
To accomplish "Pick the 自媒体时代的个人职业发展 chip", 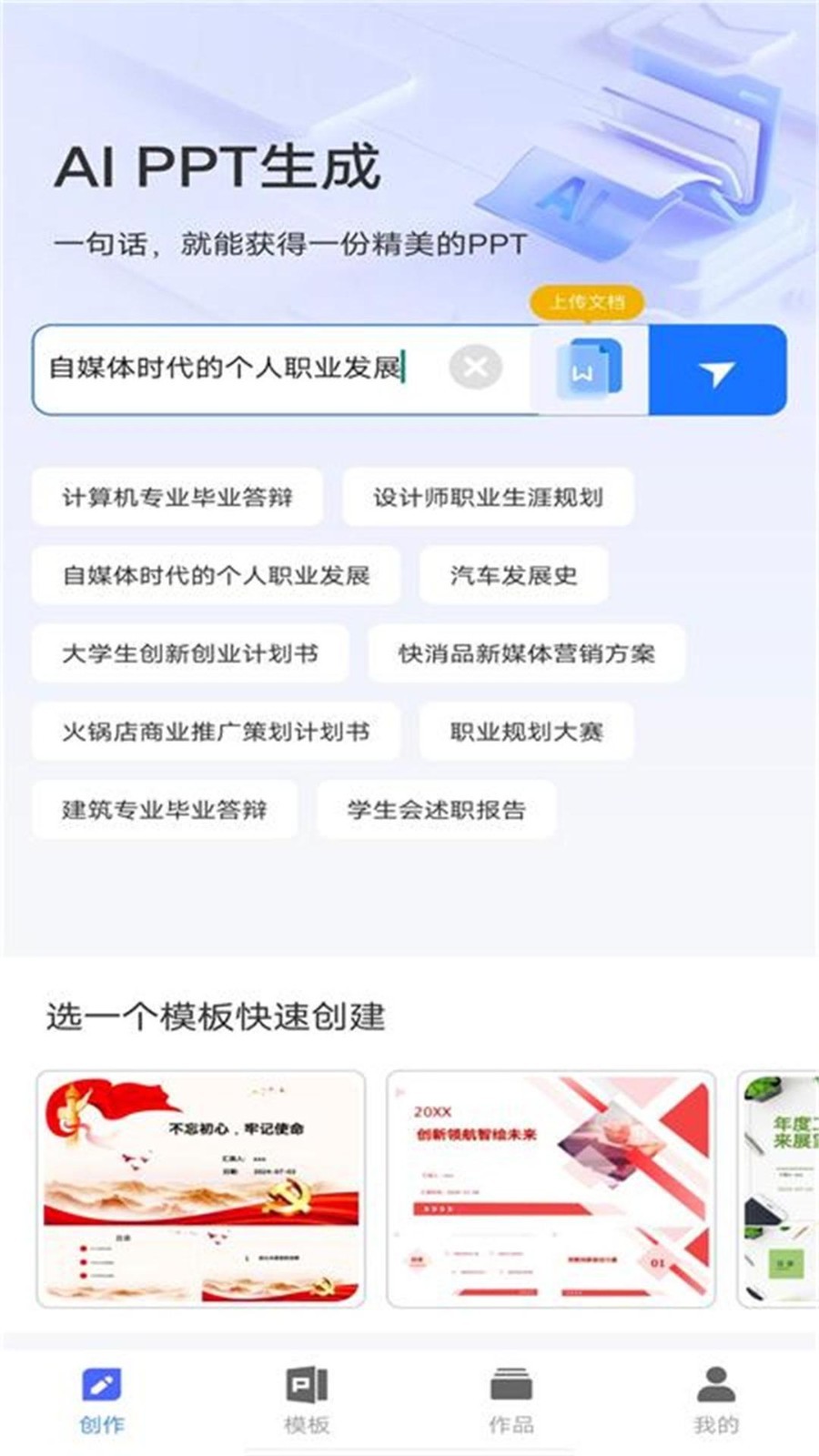I will (216, 575).
